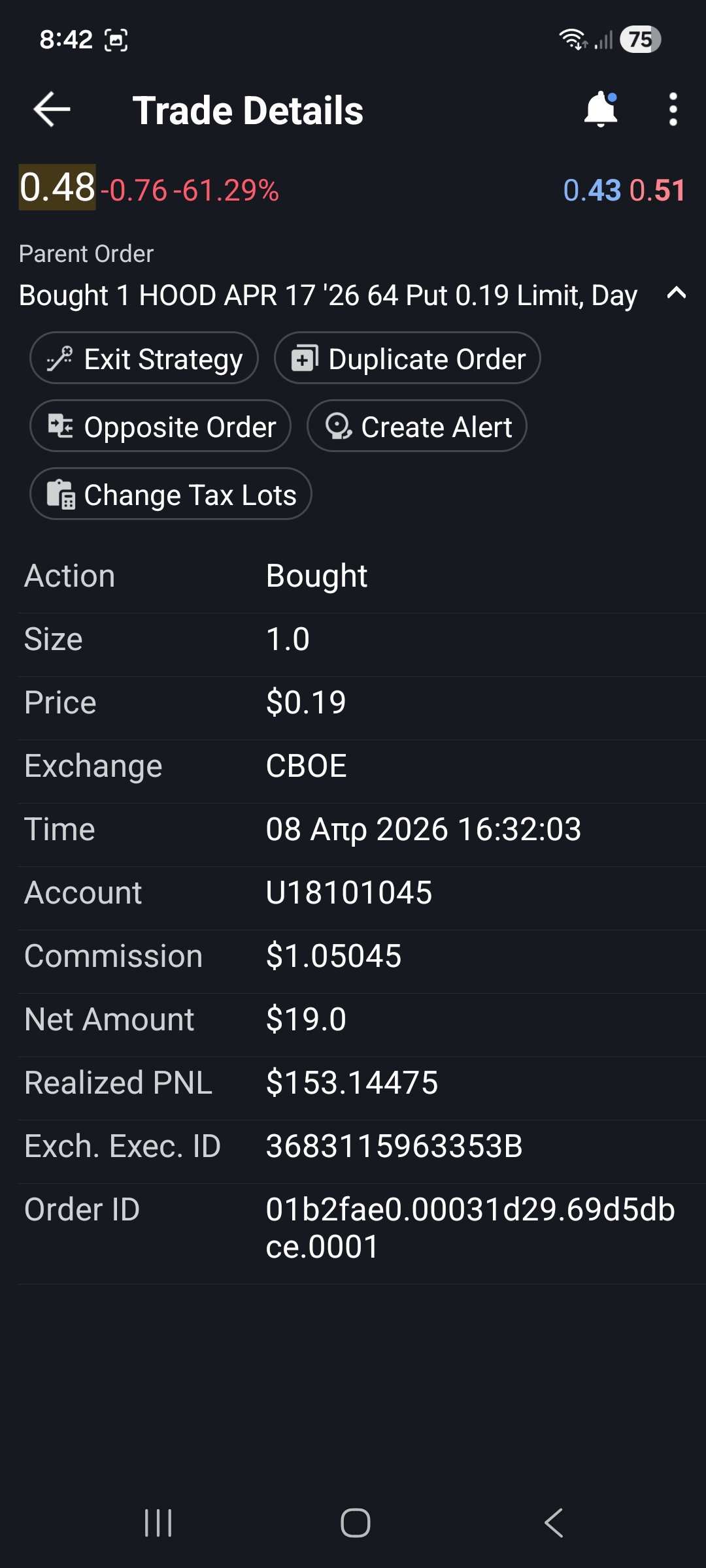The width and height of the screenshot is (706, 1568).
Task: Select the Create Alert chip
Action: click(x=417, y=427)
